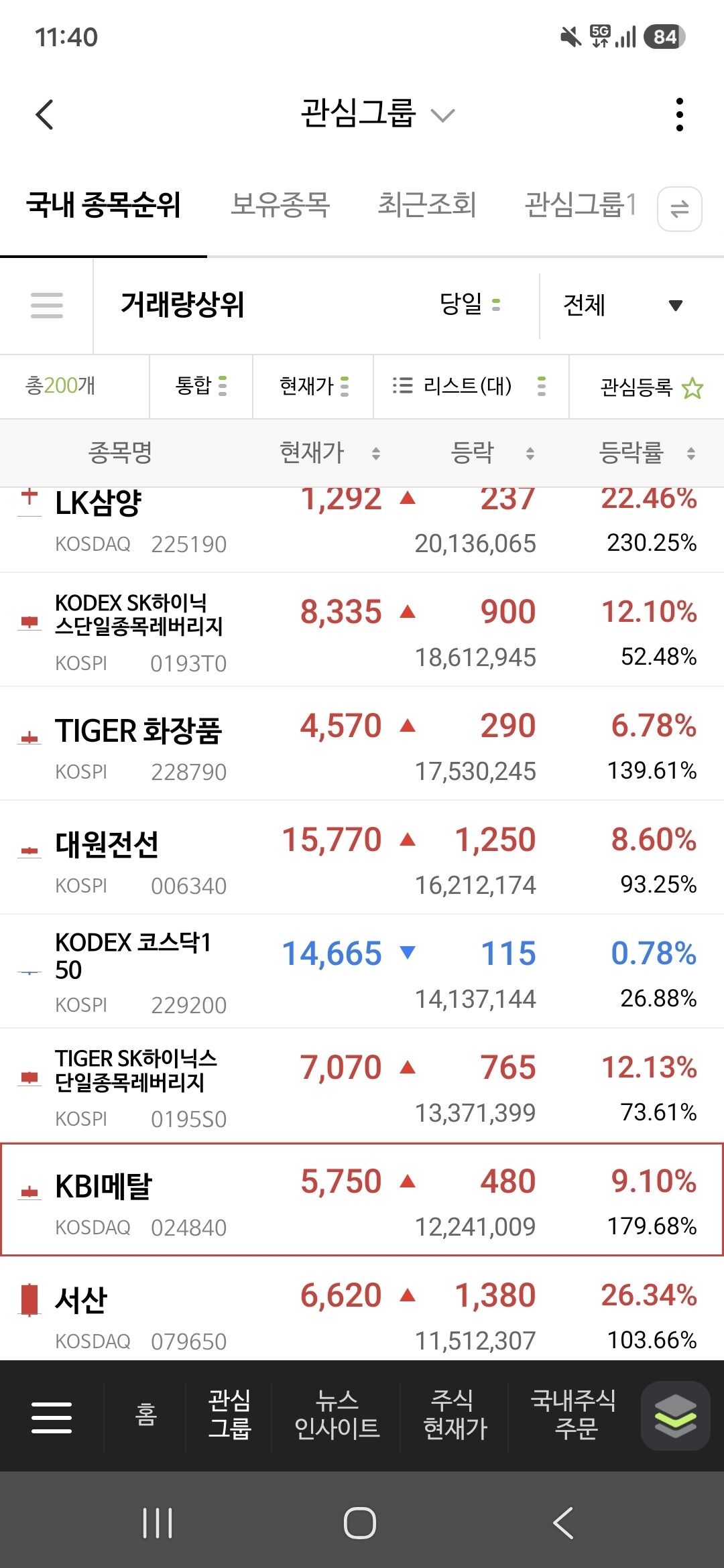Tap the tab reorder swap icon
Screen dimensions: 724x1568
pyautogui.click(x=680, y=209)
